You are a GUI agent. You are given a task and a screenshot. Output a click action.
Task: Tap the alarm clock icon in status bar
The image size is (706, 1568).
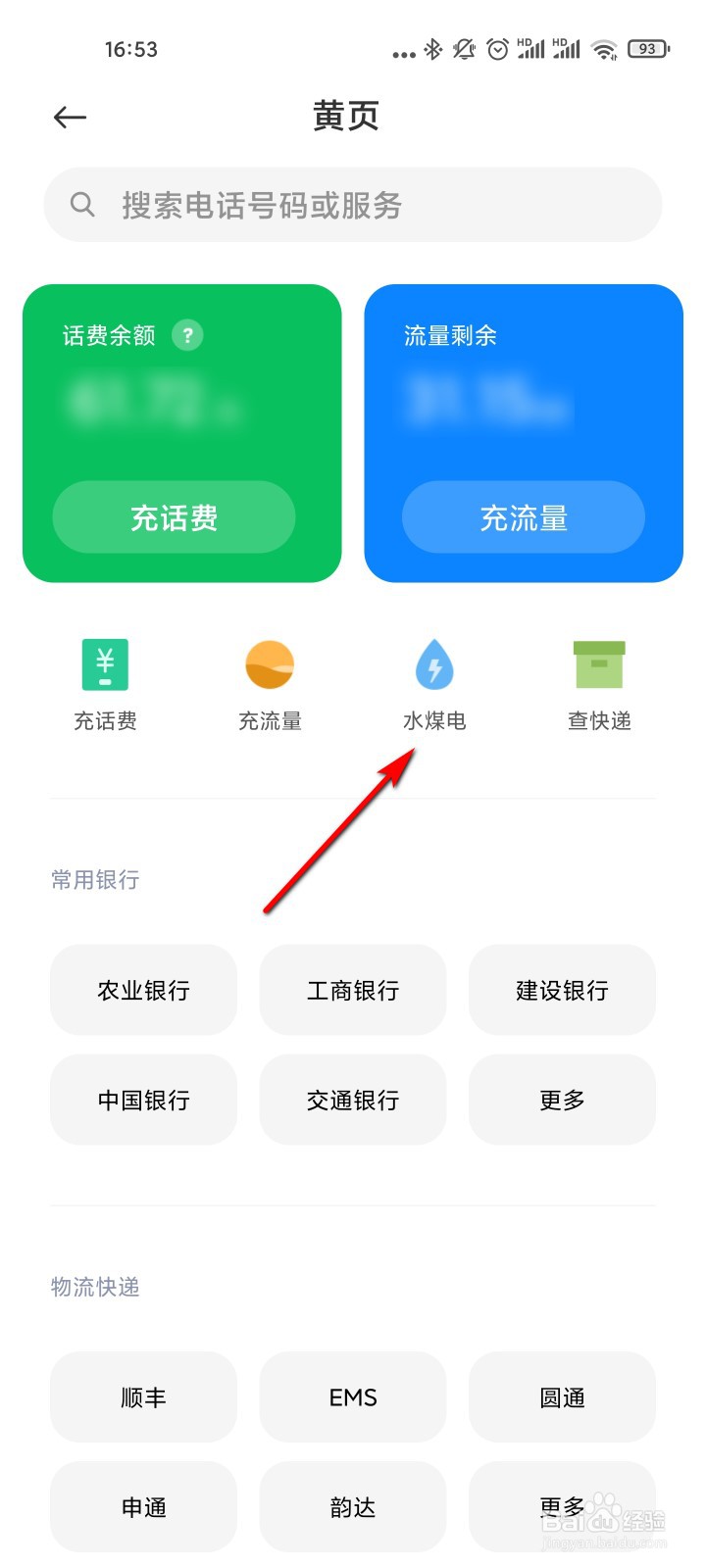[498, 49]
